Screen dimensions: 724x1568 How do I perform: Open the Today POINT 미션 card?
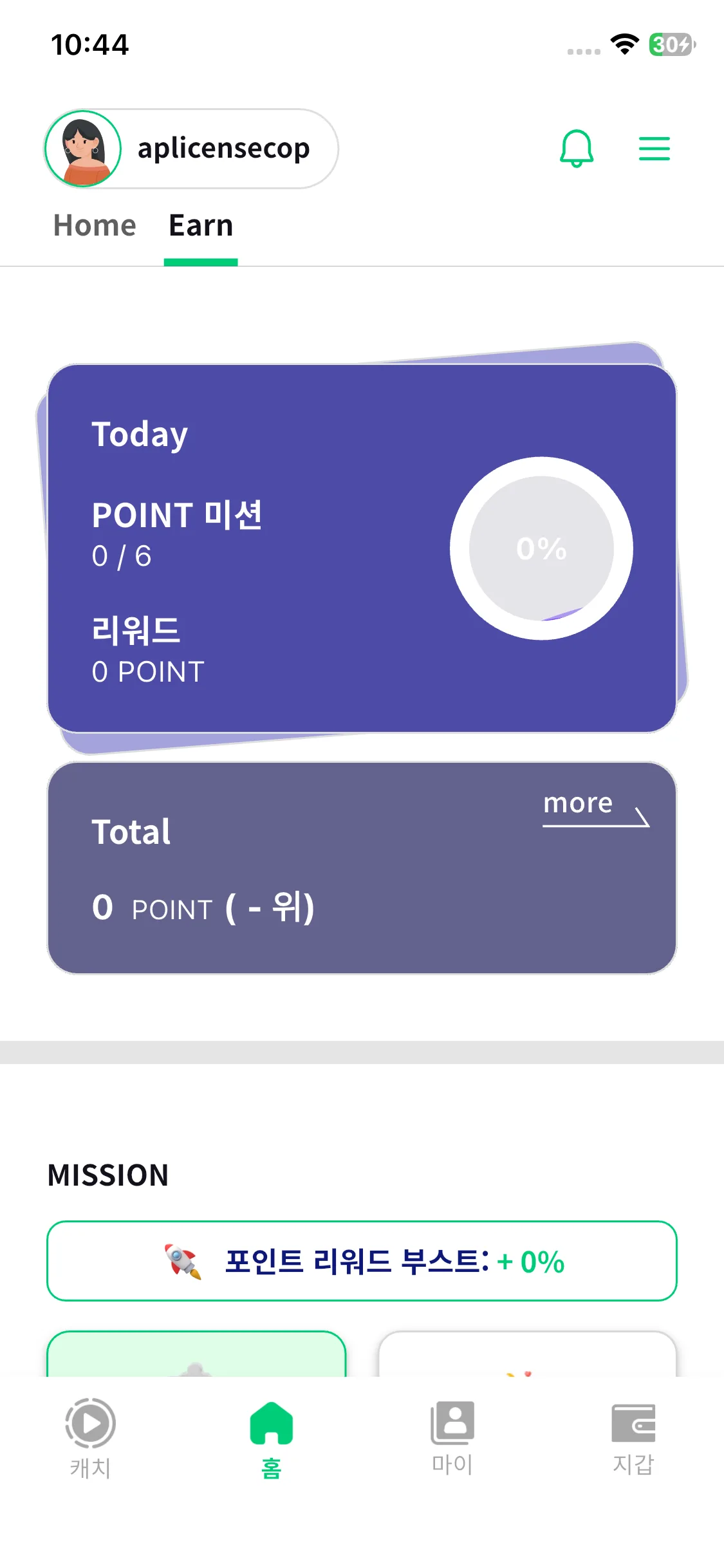pos(362,548)
